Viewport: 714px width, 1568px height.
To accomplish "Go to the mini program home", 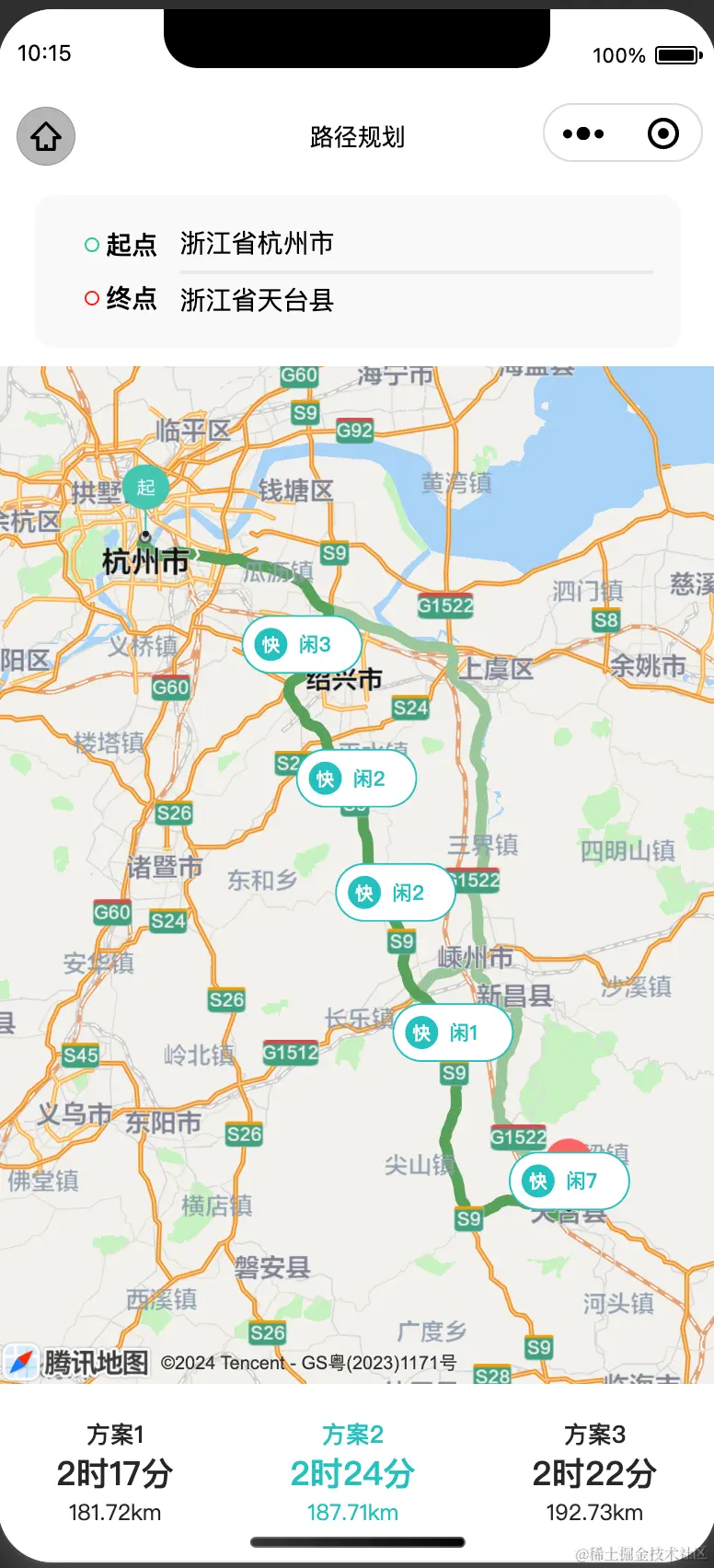I will click(x=46, y=136).
